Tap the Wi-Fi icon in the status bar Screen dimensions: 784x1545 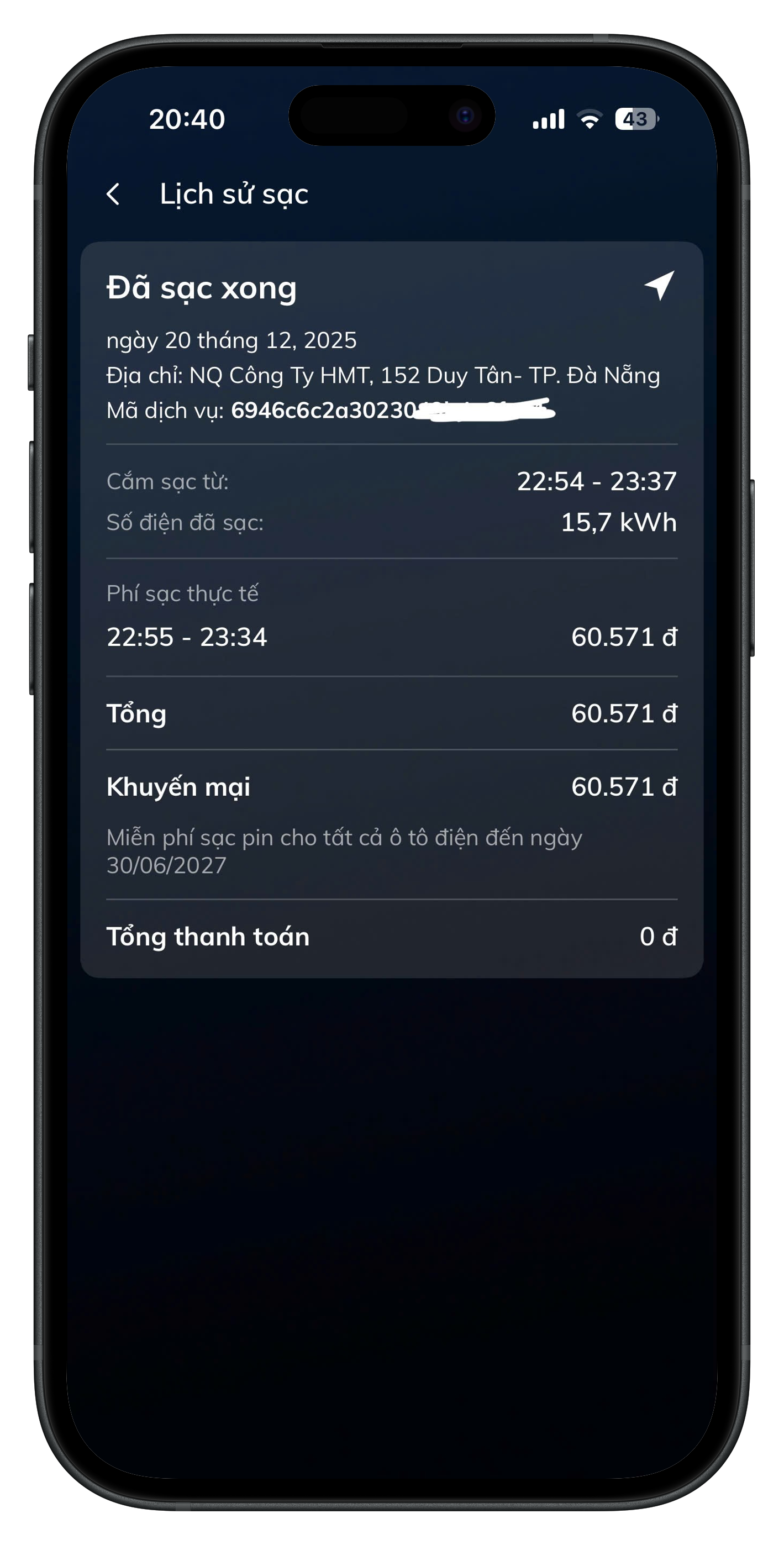coord(589,118)
